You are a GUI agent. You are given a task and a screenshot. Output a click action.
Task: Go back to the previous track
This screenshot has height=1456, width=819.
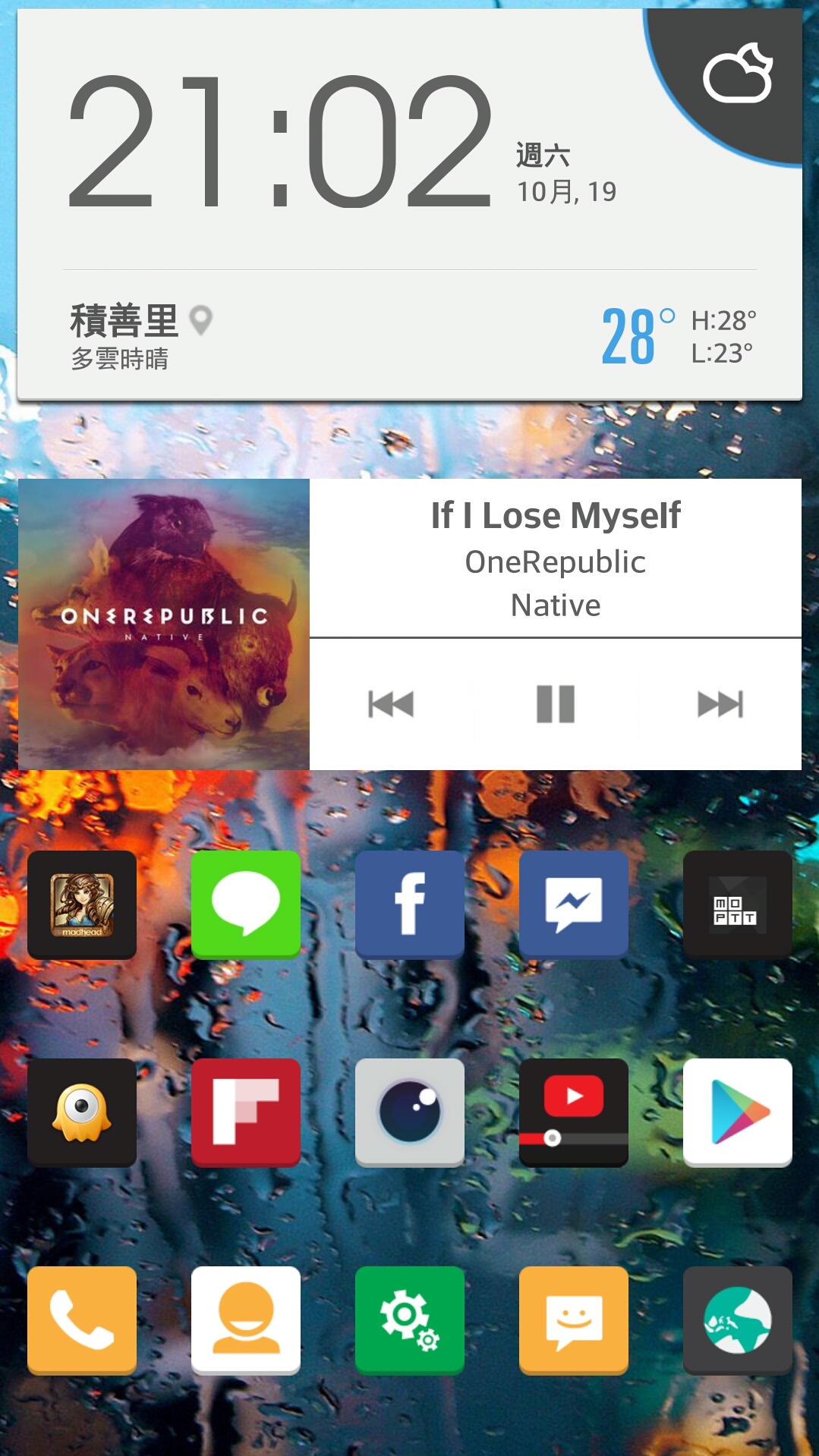coord(391,704)
